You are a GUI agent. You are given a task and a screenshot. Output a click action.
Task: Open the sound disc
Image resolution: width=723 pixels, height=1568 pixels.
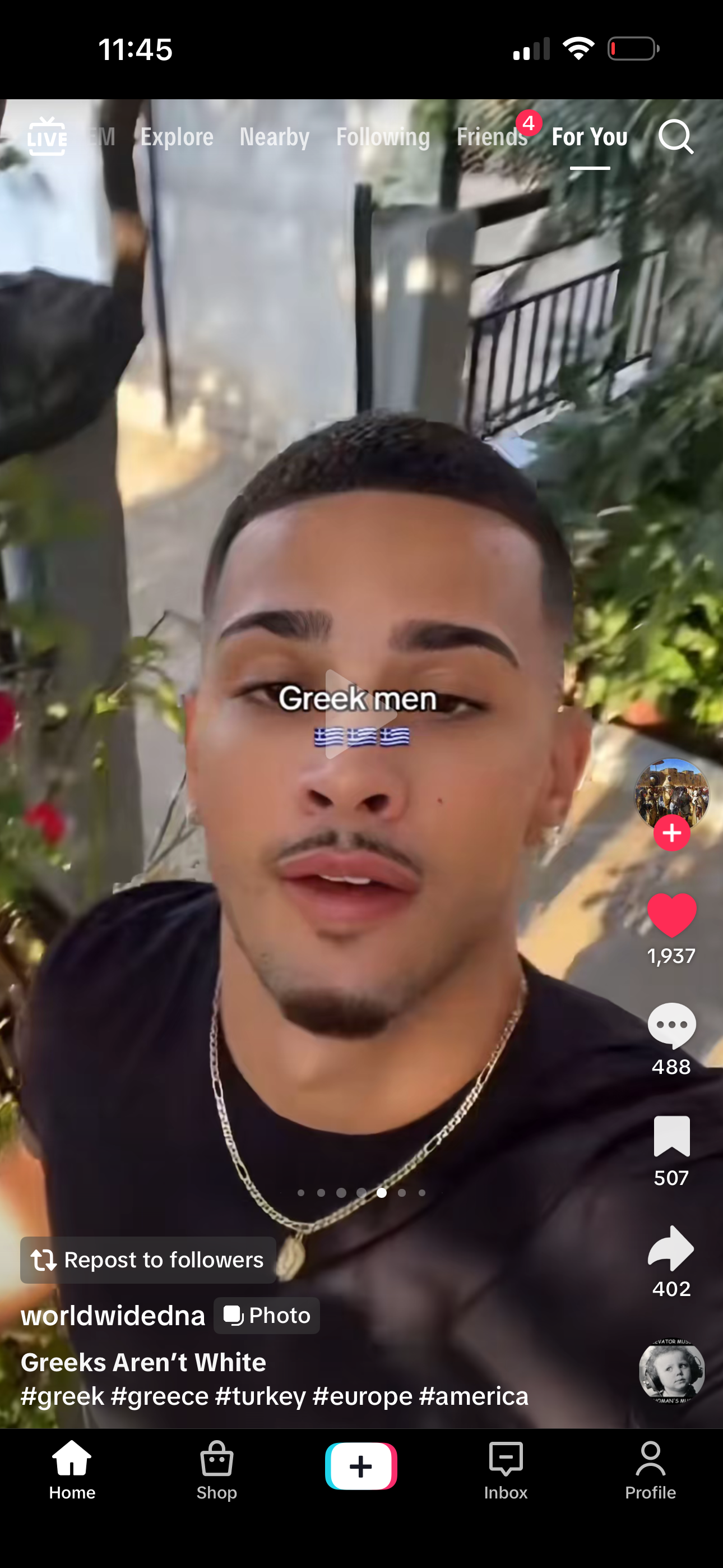671,1371
